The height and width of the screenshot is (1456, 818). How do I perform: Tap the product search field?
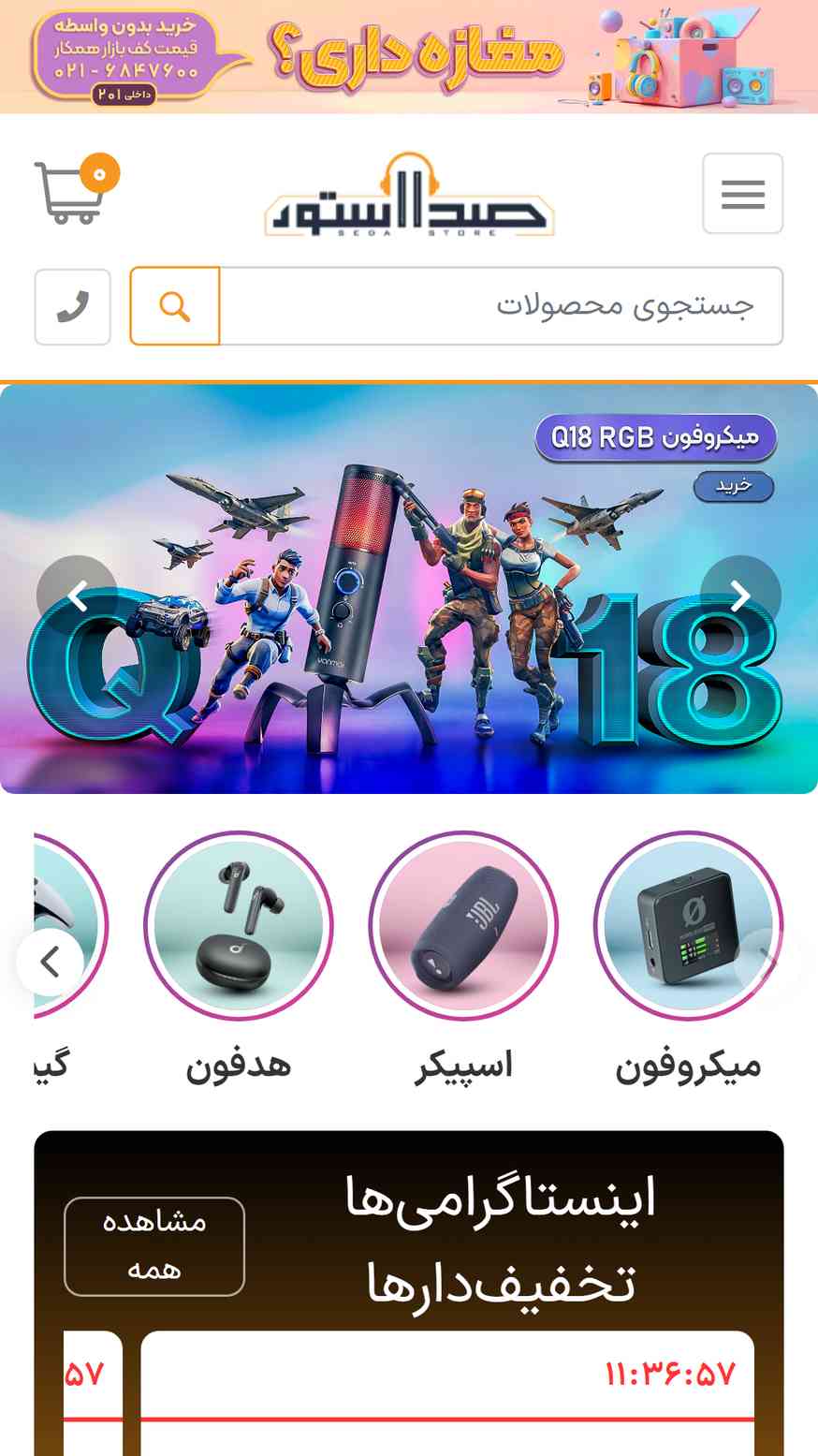501,306
